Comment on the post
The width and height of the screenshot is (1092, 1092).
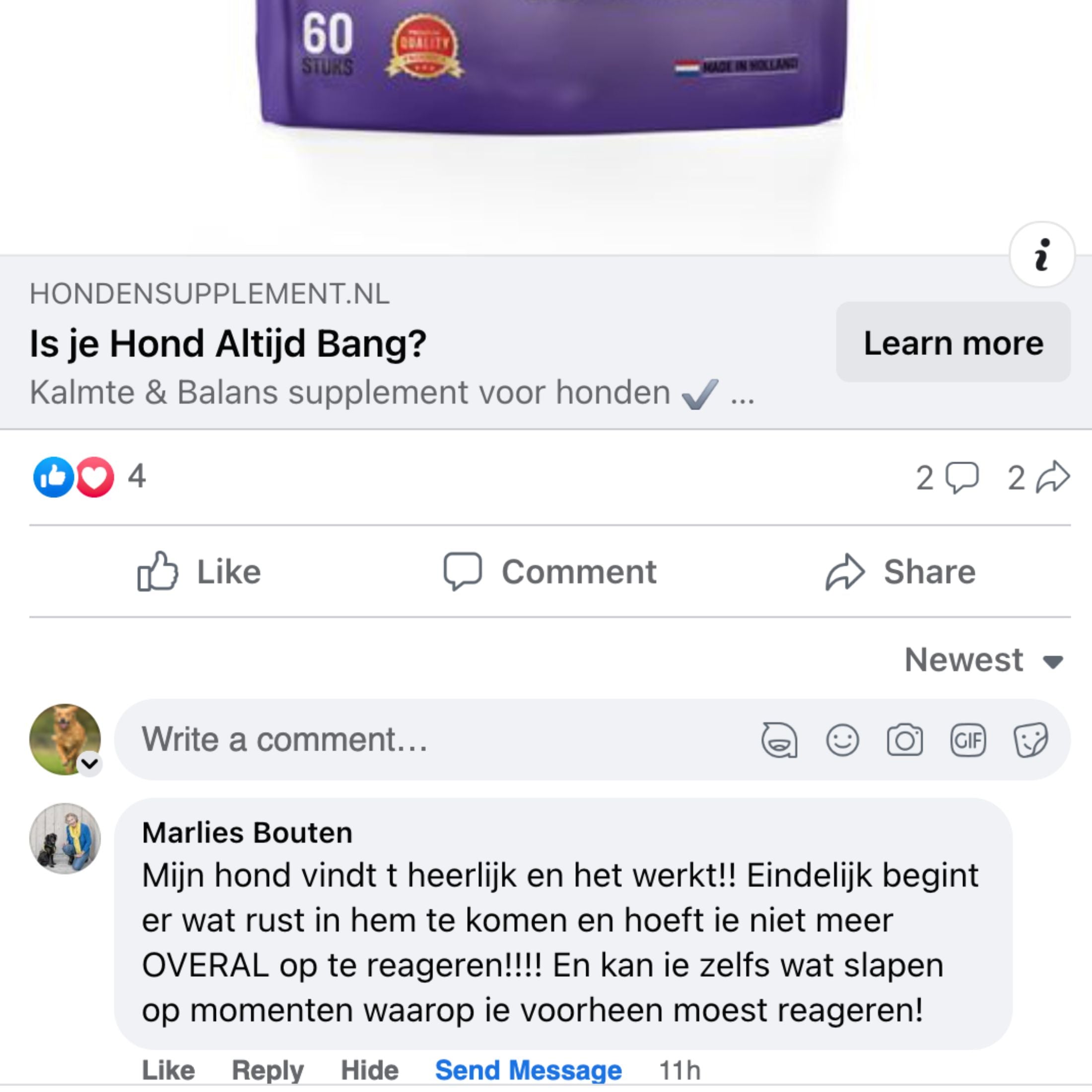[549, 571]
